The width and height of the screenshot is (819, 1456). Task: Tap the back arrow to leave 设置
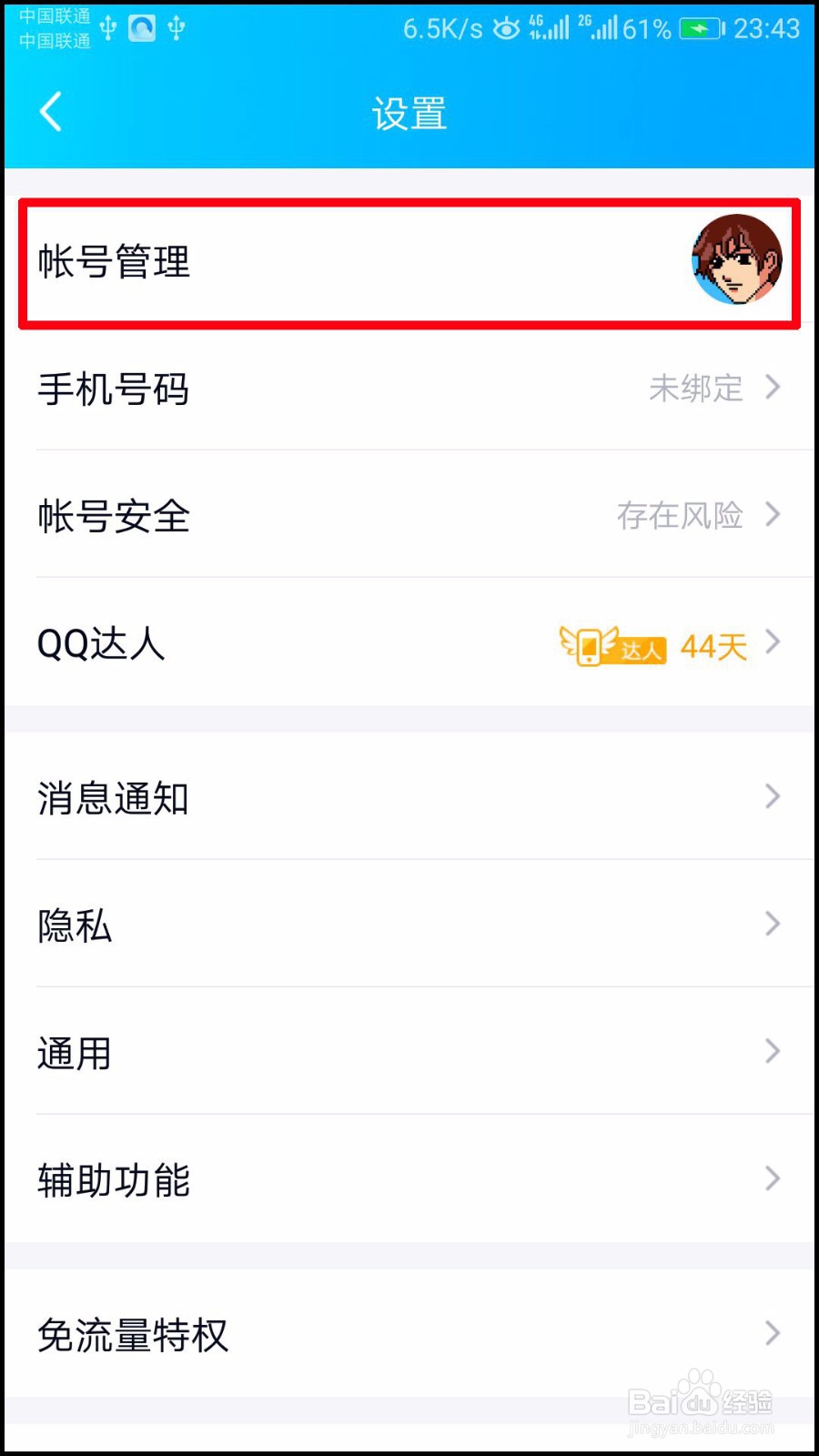click(x=50, y=111)
